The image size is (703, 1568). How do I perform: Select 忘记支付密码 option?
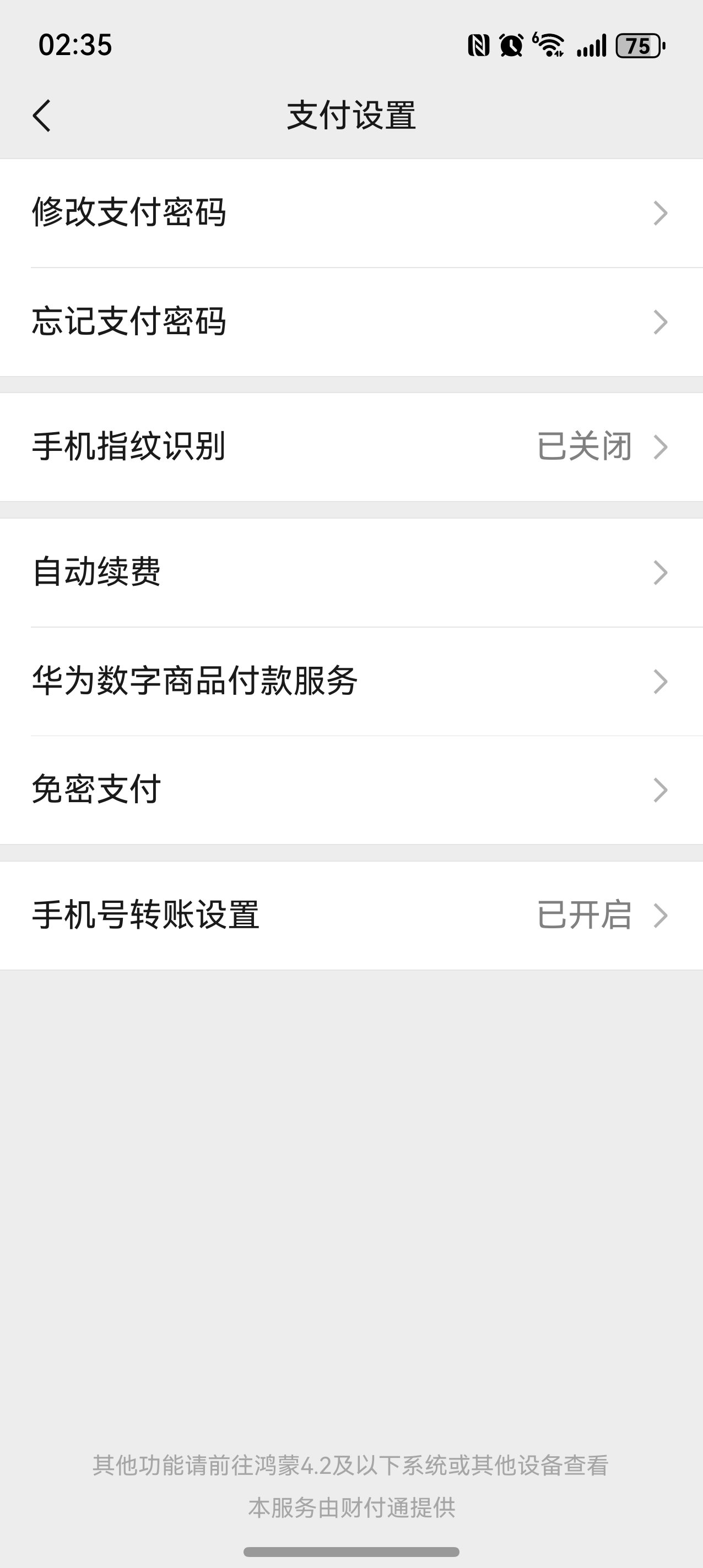351,322
